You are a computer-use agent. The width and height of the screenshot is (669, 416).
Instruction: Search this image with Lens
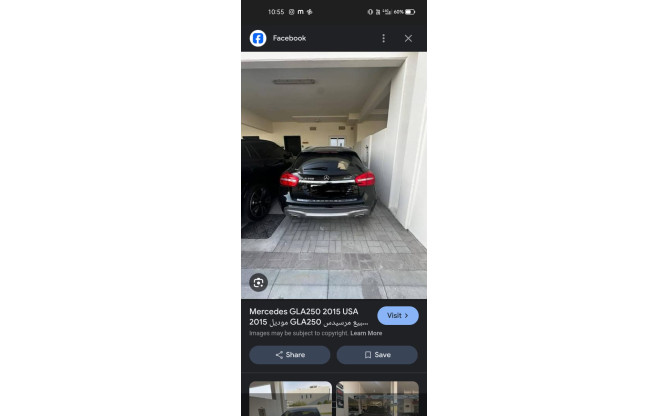(x=258, y=282)
